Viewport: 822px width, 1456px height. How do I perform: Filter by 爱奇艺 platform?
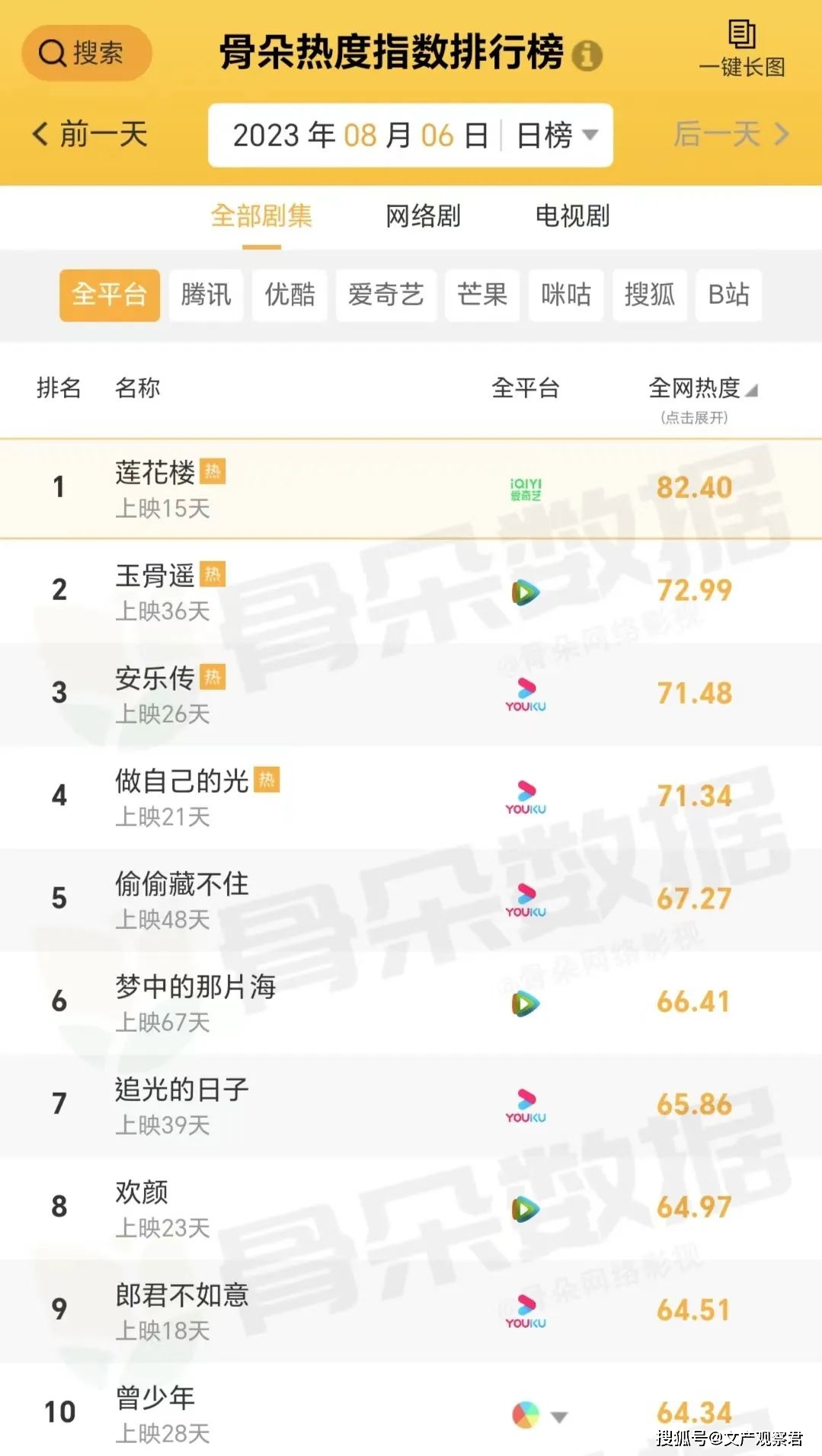[x=385, y=295]
